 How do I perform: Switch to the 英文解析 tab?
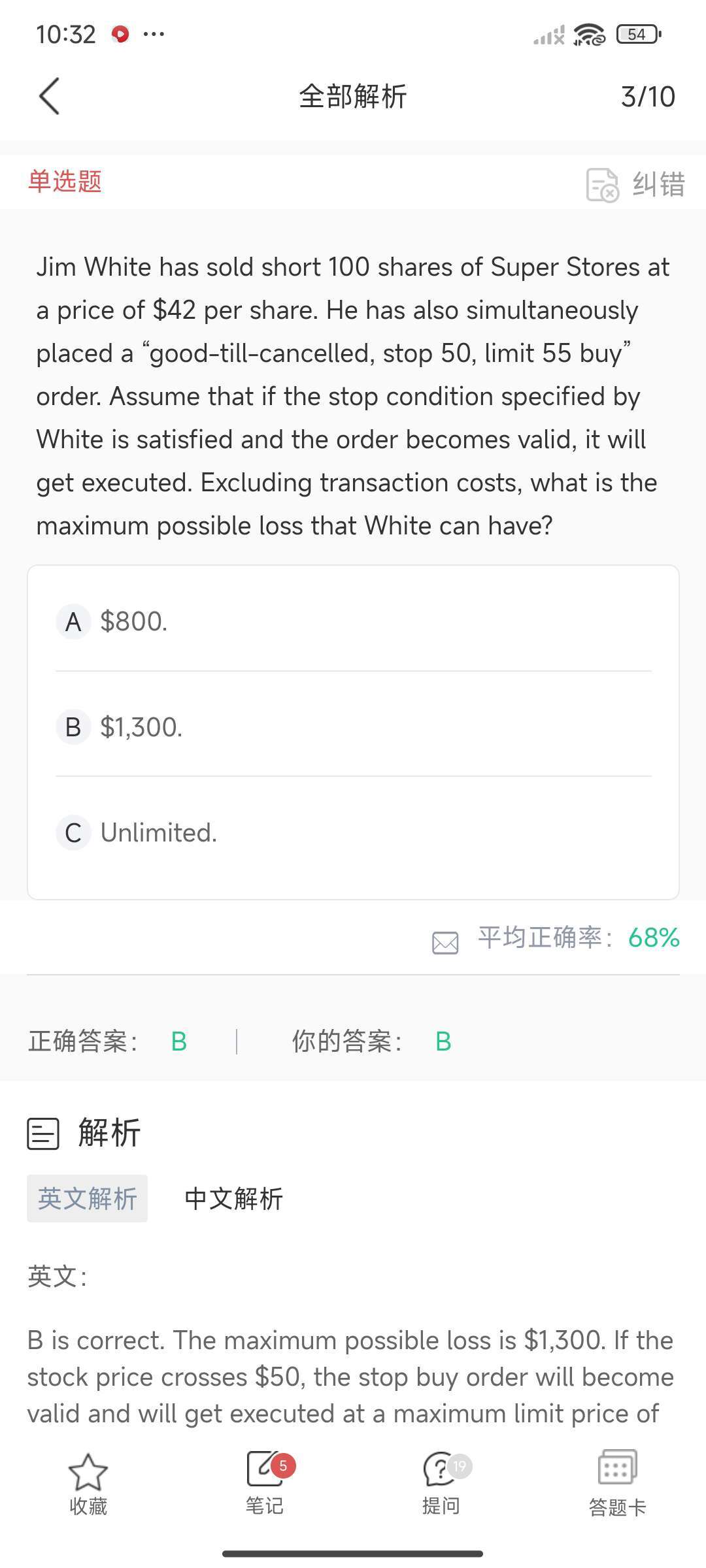[87, 1198]
